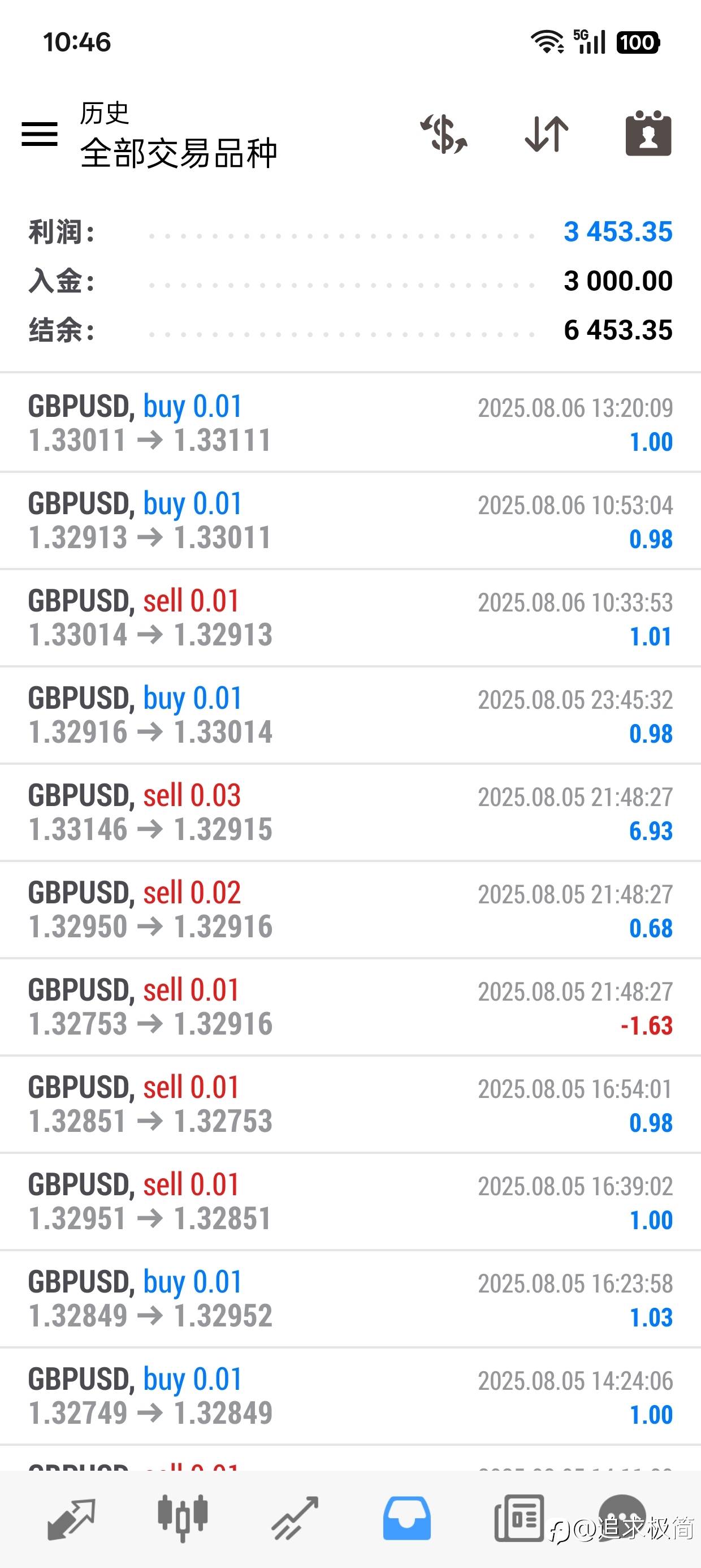Switch to the candlestick Chart tab
The width and height of the screenshot is (701, 1568).
pos(183,1519)
